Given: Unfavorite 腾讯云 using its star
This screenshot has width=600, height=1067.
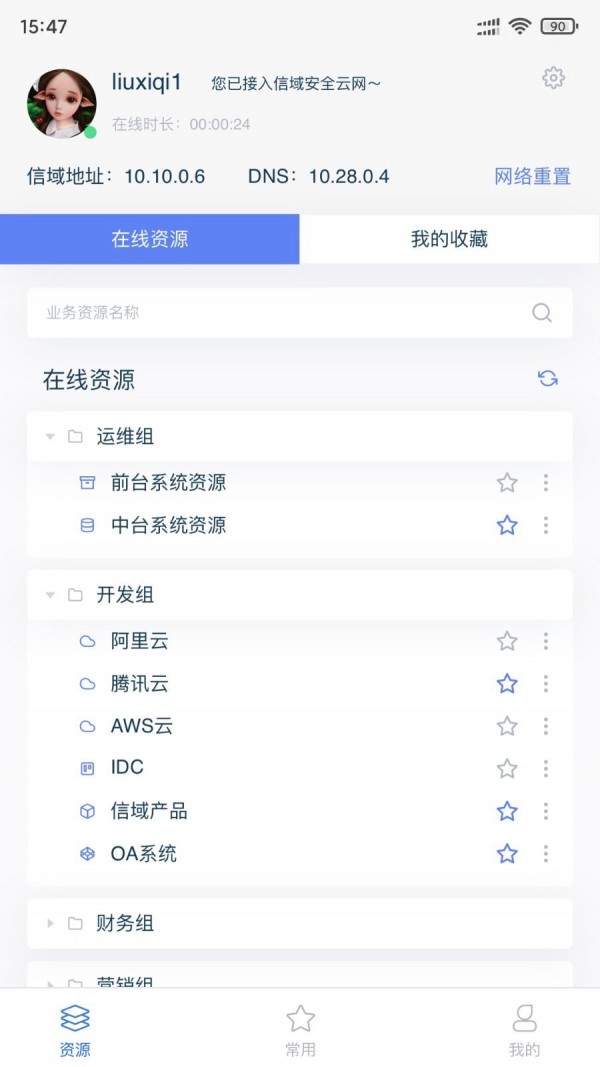Looking at the screenshot, I should [x=507, y=684].
